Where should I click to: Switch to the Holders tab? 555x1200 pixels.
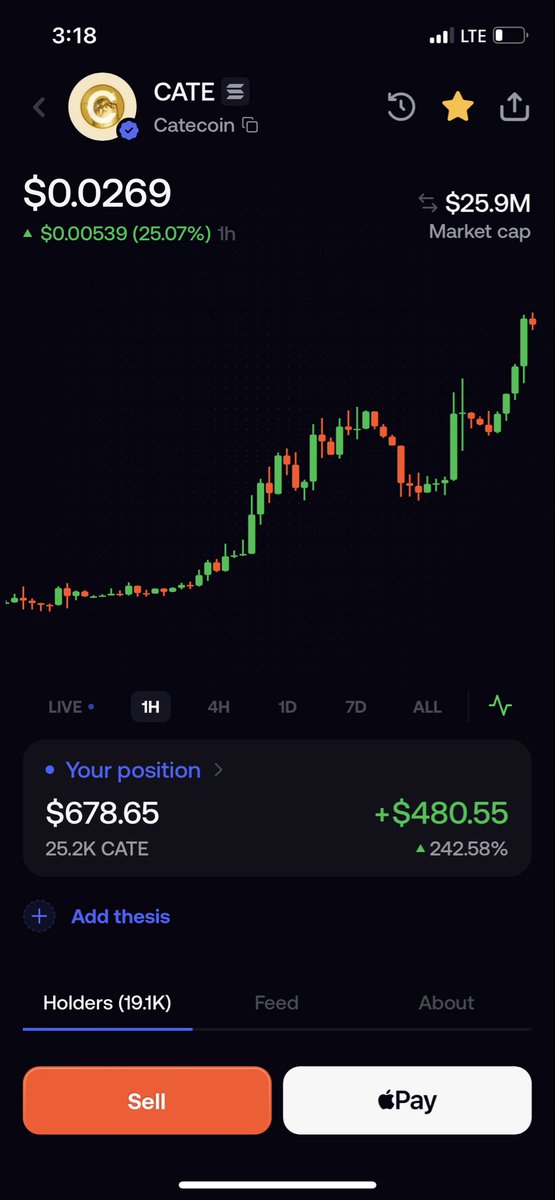pos(108,1003)
